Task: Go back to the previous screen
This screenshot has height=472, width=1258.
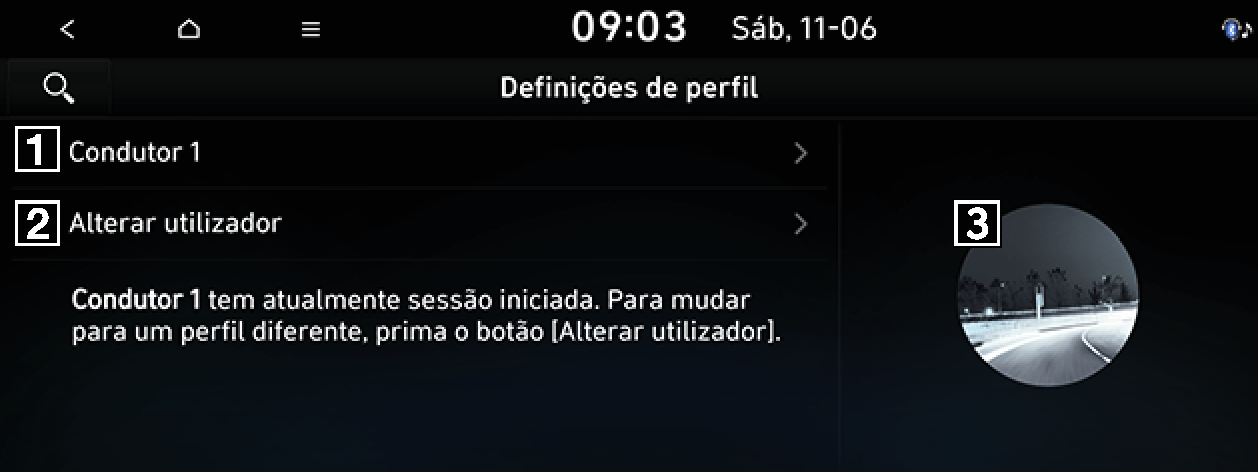Action: tap(67, 30)
